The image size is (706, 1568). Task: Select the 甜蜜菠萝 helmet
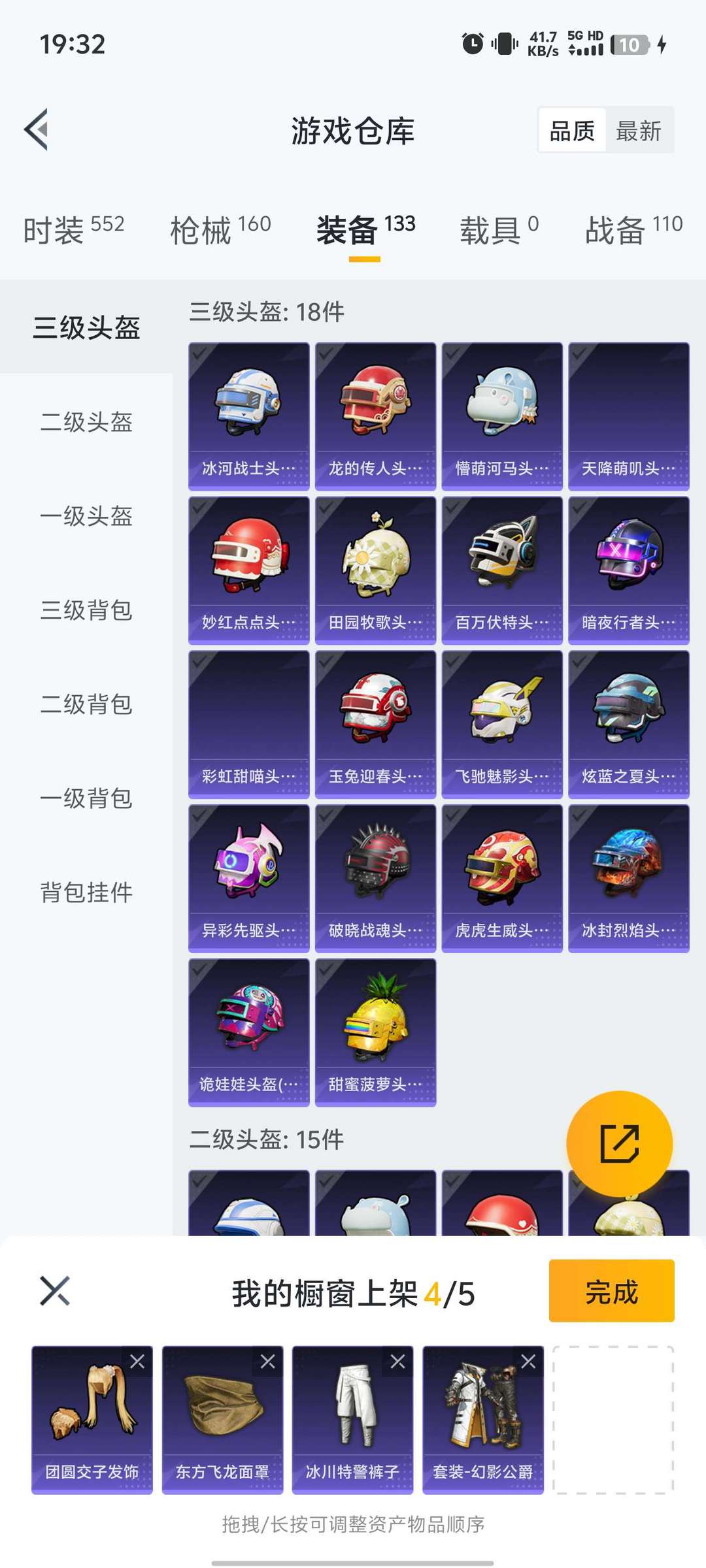(x=376, y=1032)
